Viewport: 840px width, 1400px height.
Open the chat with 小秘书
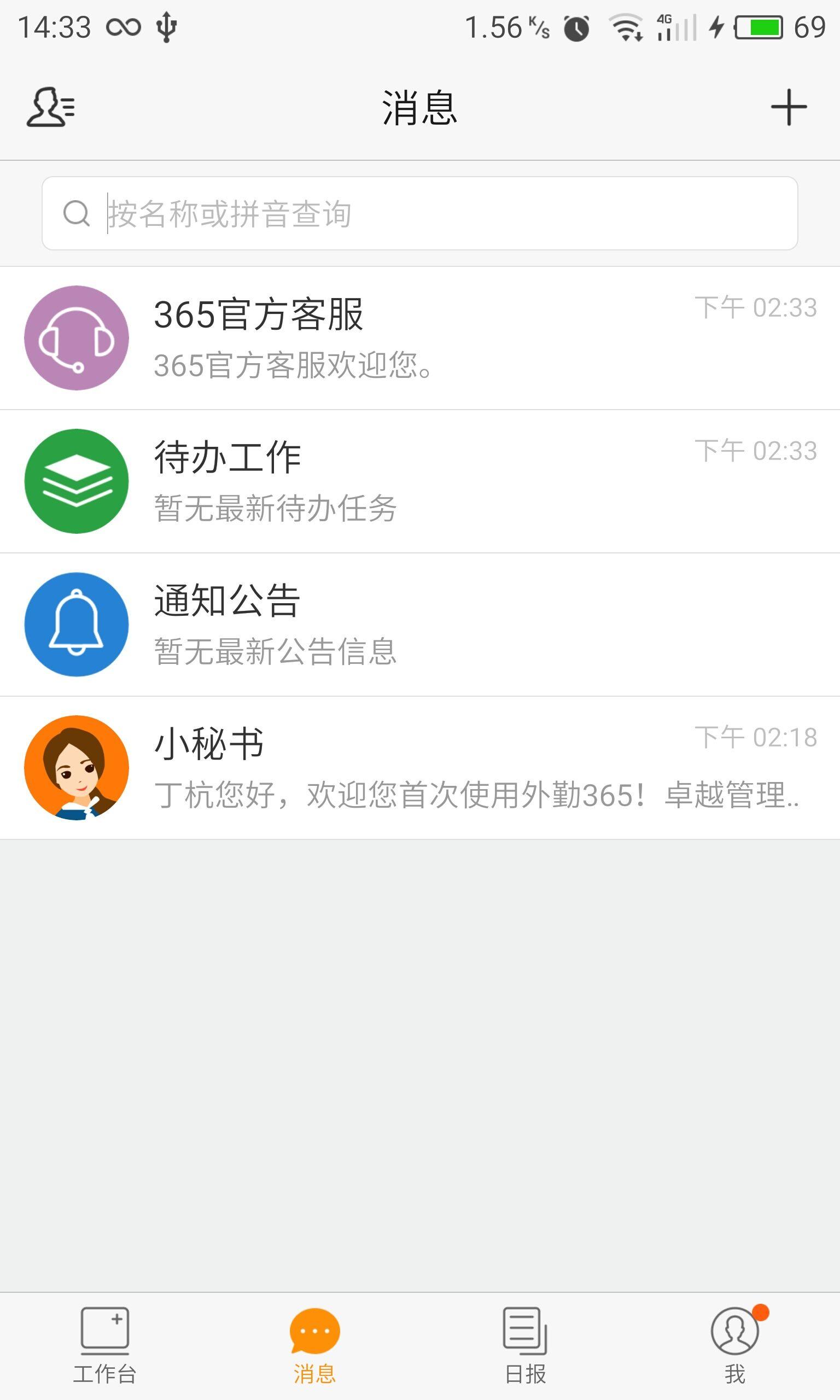[419, 767]
